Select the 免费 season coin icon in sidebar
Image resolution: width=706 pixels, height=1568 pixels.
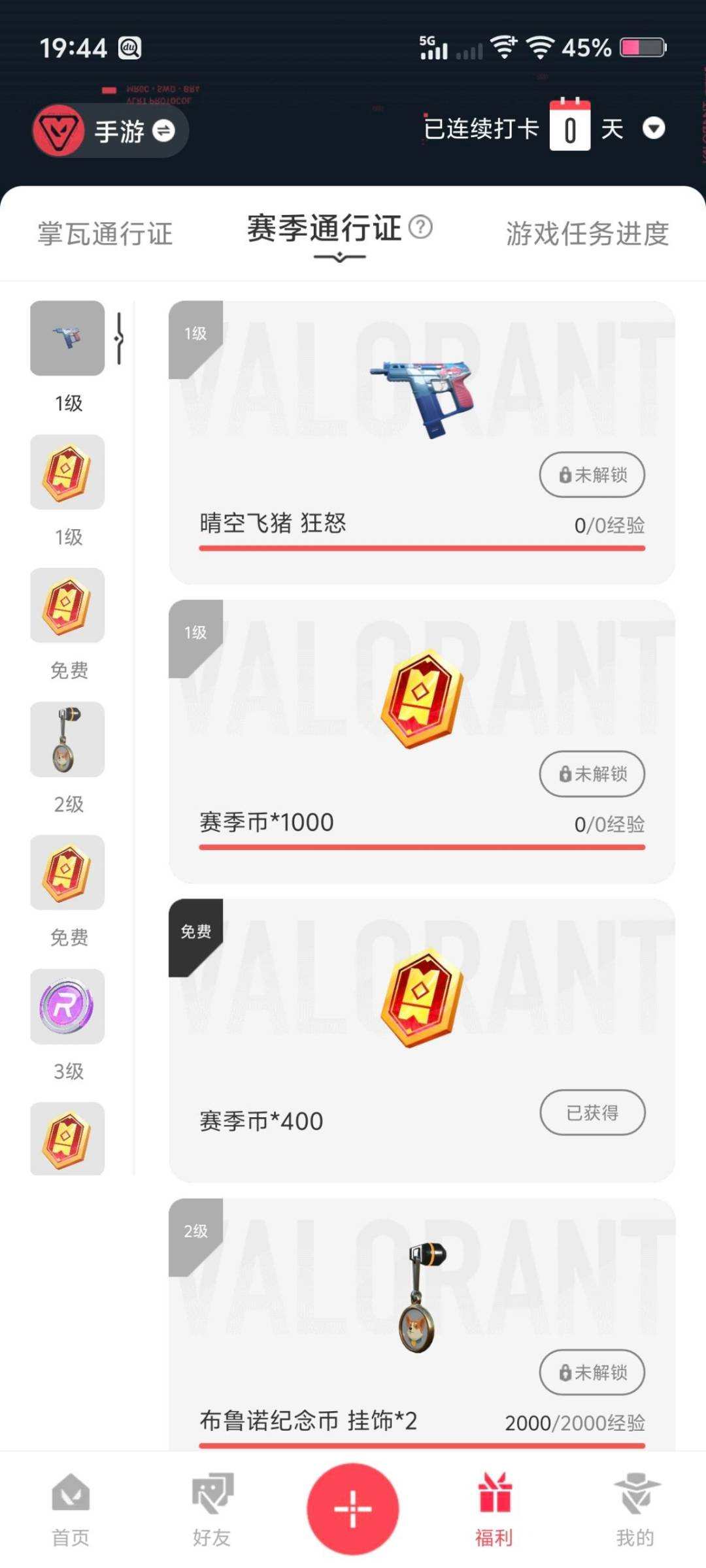[x=67, y=606]
